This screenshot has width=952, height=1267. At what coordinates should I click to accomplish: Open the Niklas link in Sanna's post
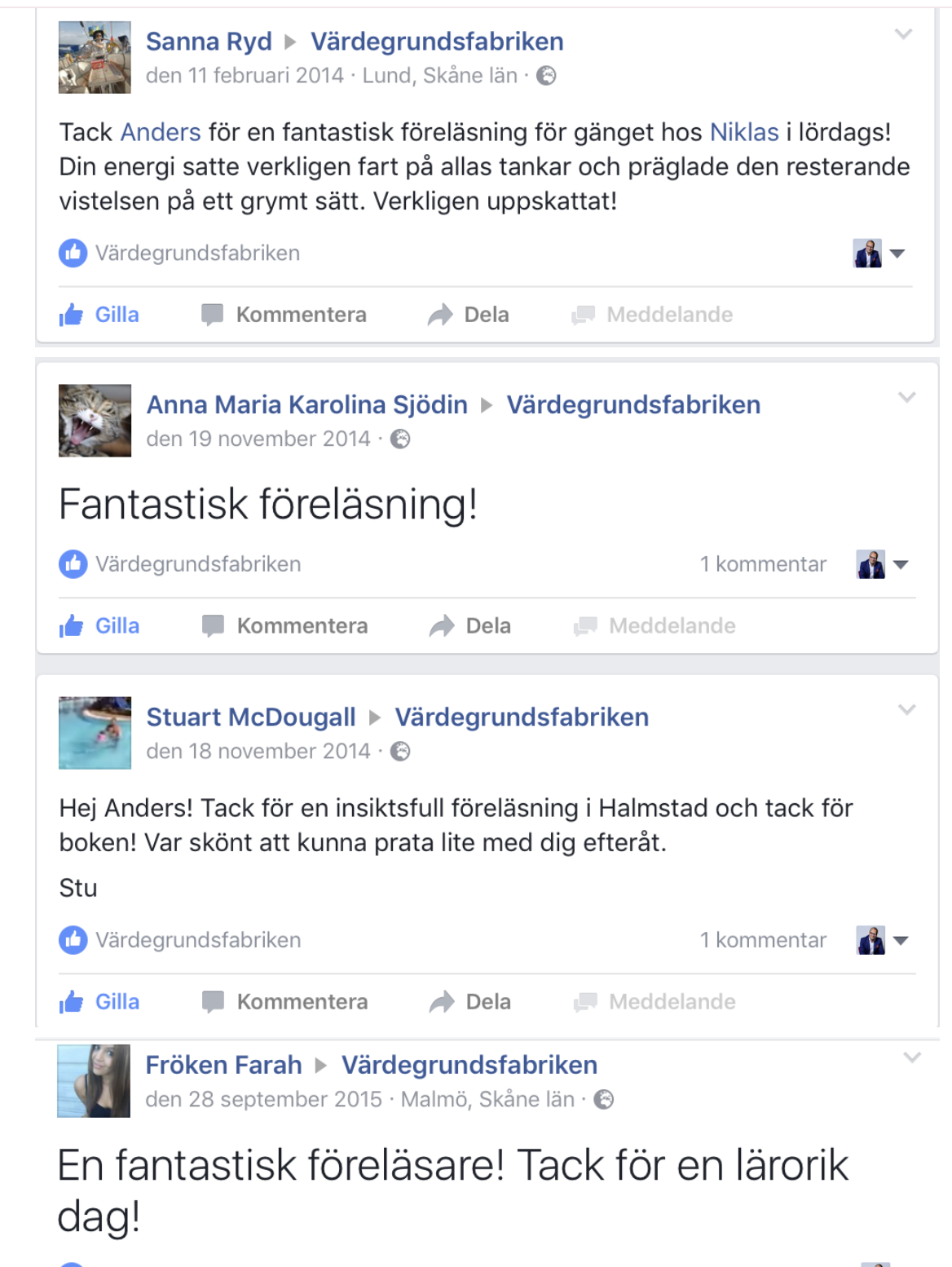click(x=744, y=132)
